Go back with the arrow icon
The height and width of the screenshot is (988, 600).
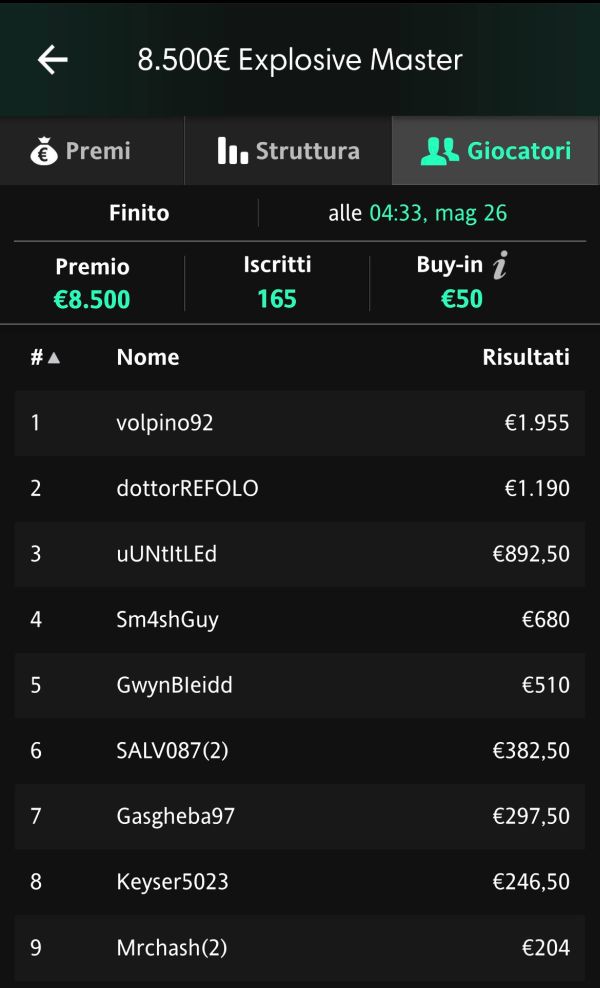tap(52, 60)
